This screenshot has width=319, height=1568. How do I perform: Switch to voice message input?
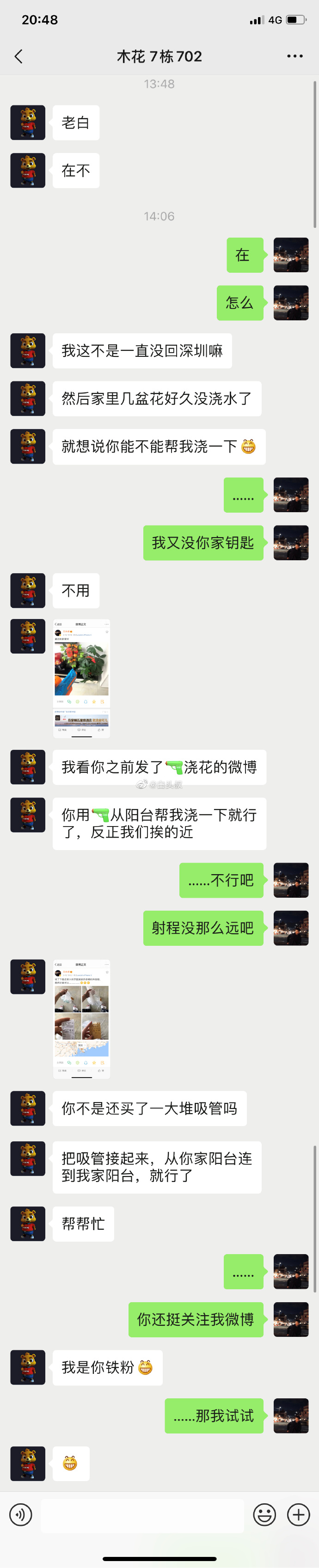tap(21, 1514)
